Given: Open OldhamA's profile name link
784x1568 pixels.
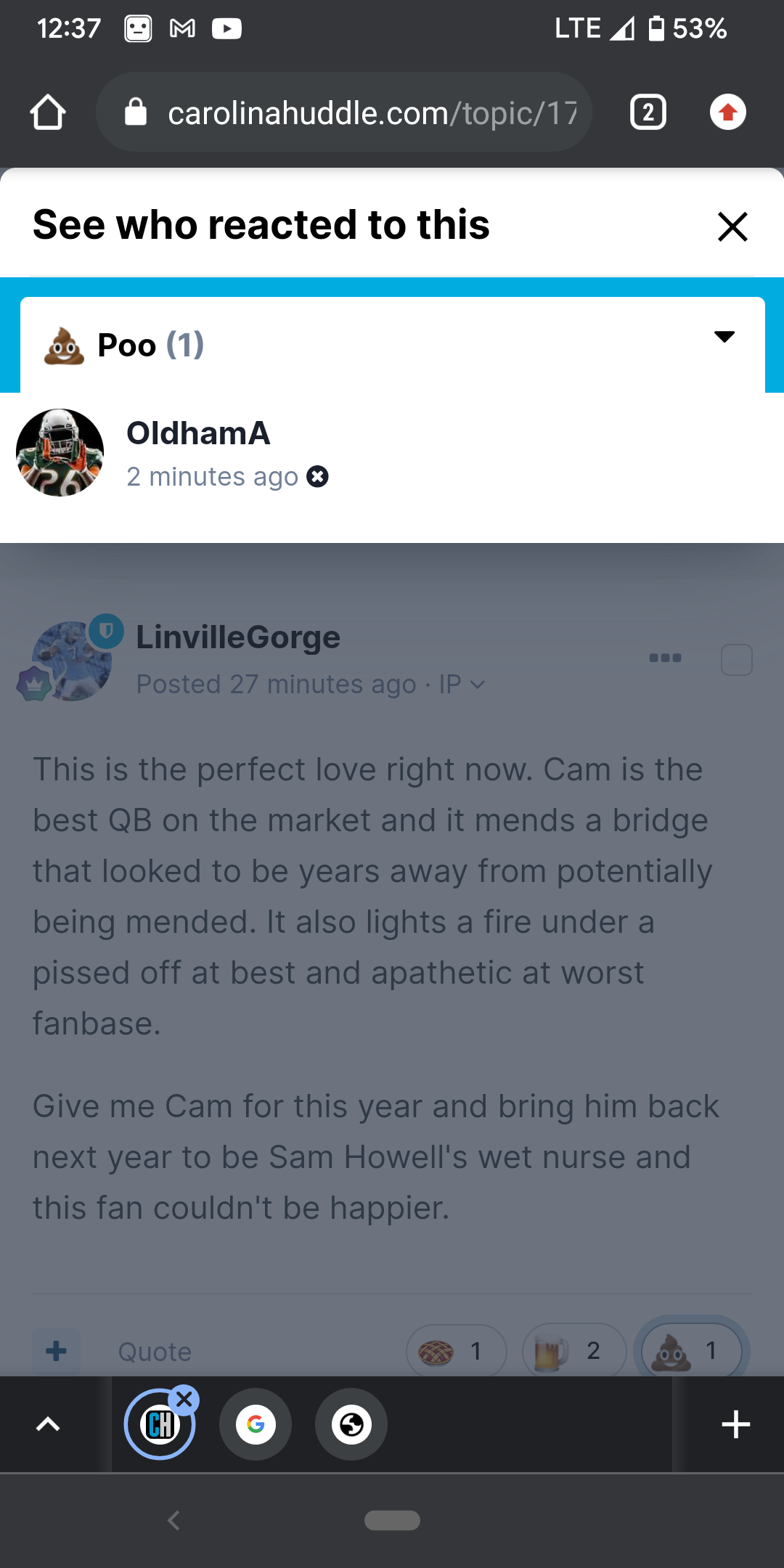Looking at the screenshot, I should tap(198, 433).
